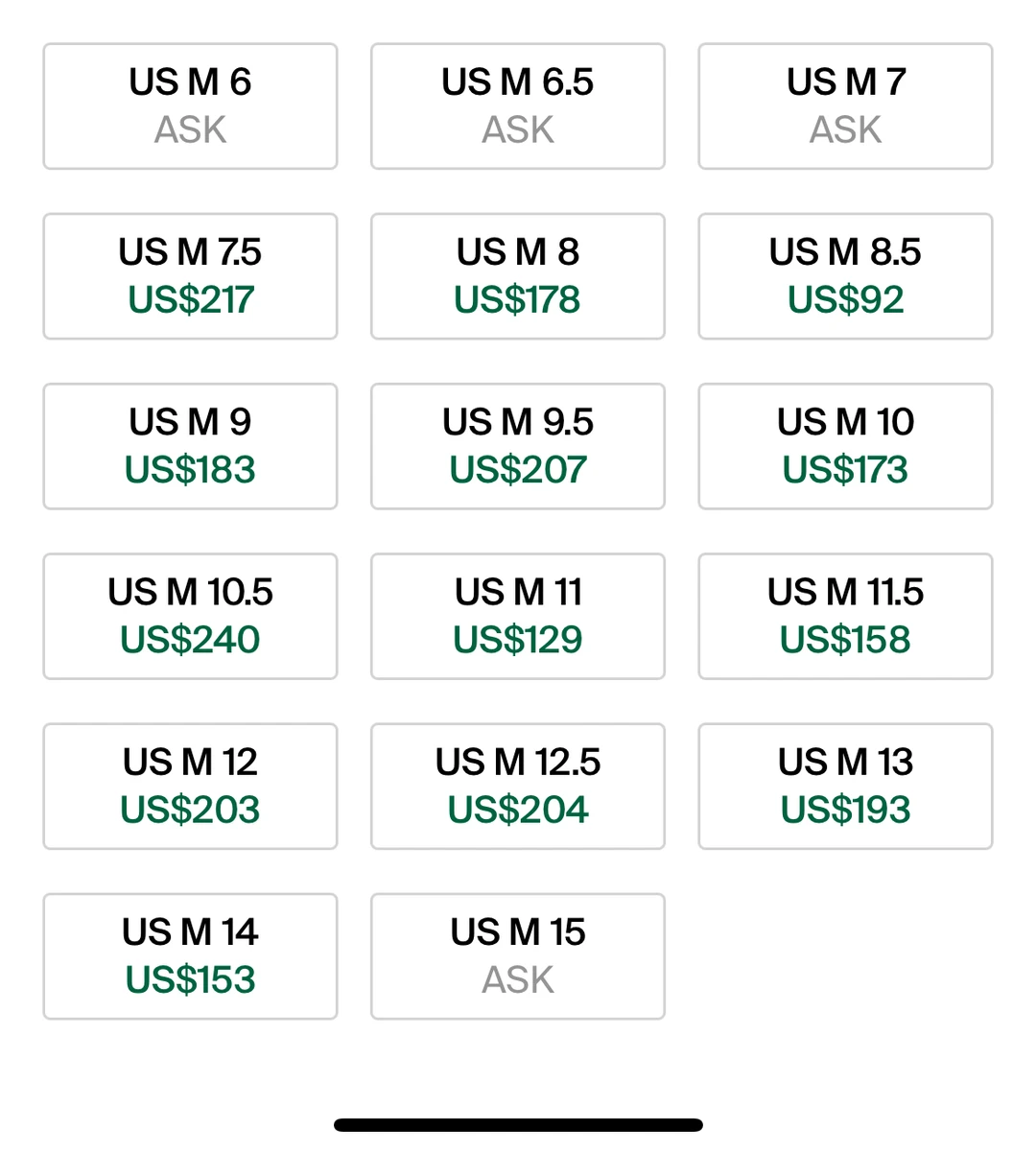Pick size US M 7
Image resolution: width=1036 pixels, height=1153 pixels.
tap(845, 106)
